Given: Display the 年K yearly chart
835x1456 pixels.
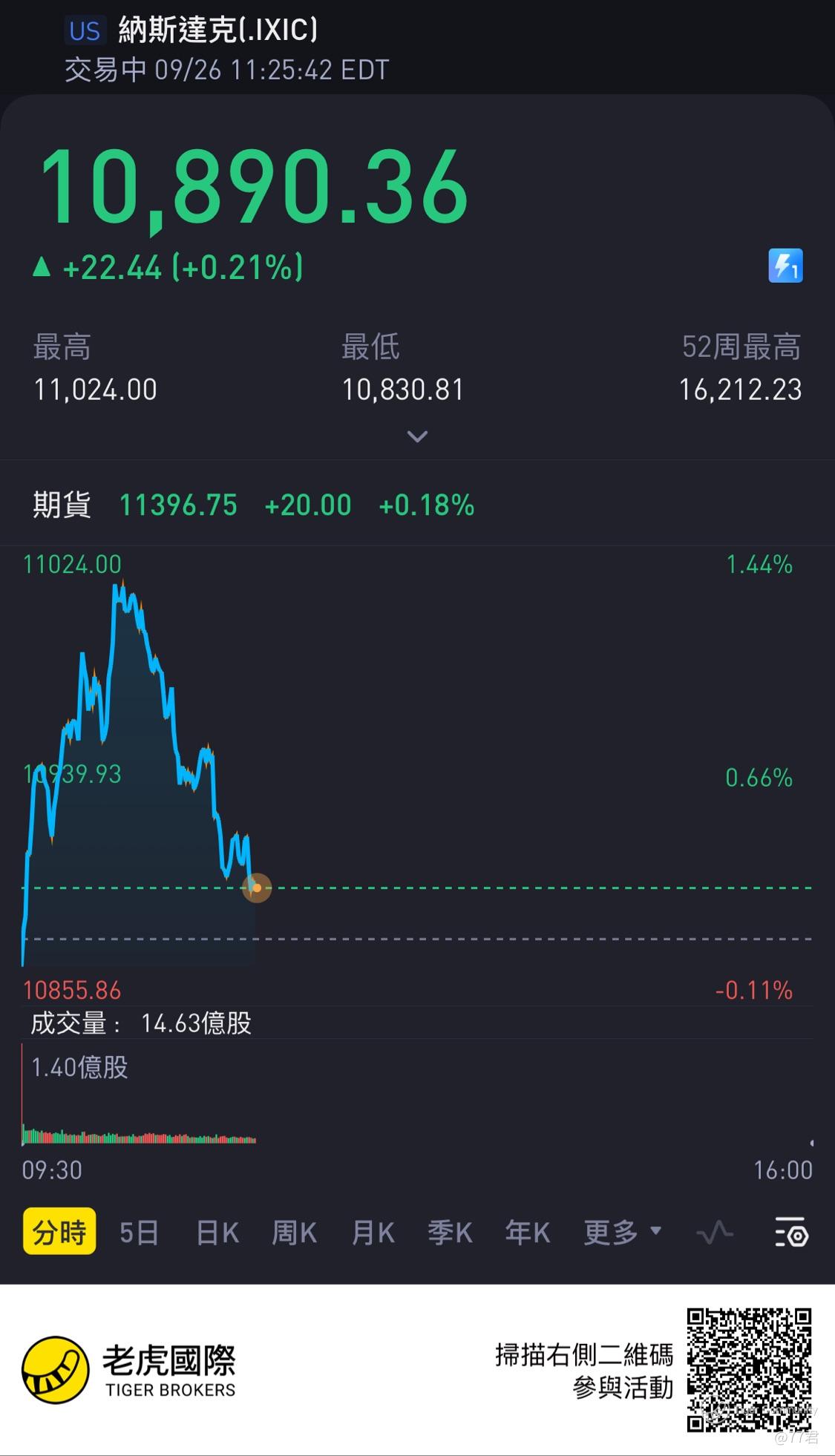Looking at the screenshot, I should [528, 1233].
